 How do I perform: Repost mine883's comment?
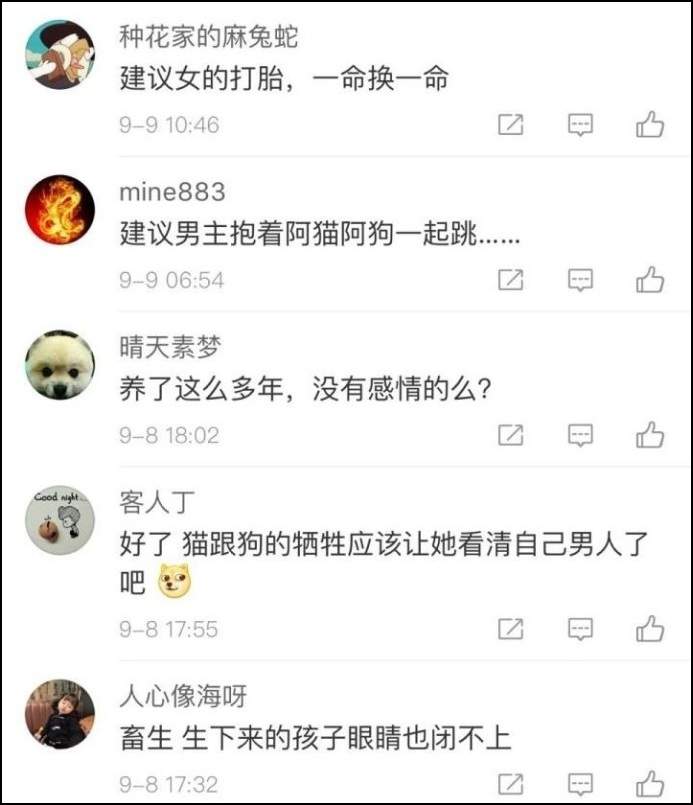coord(511,280)
